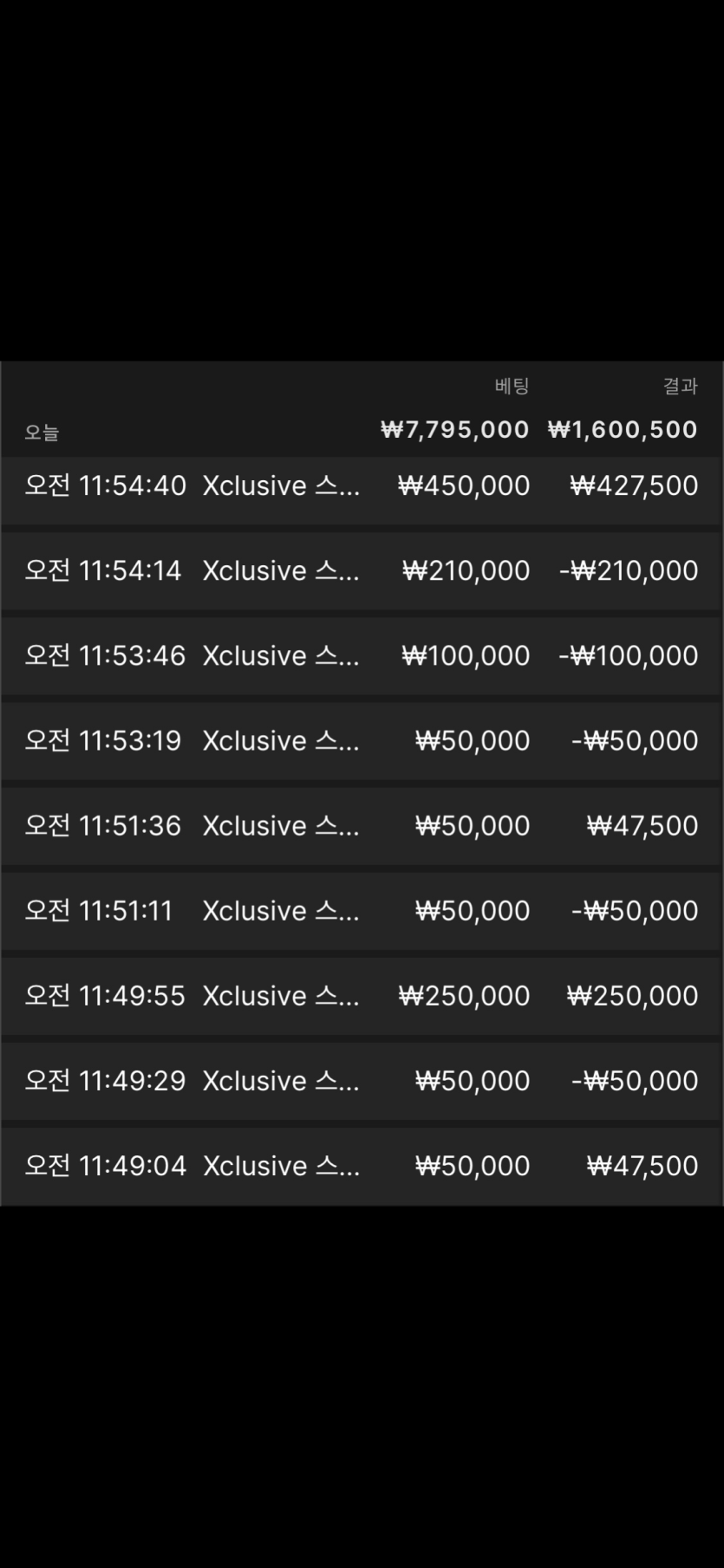View details of the 11:53:46 bet

click(362, 655)
